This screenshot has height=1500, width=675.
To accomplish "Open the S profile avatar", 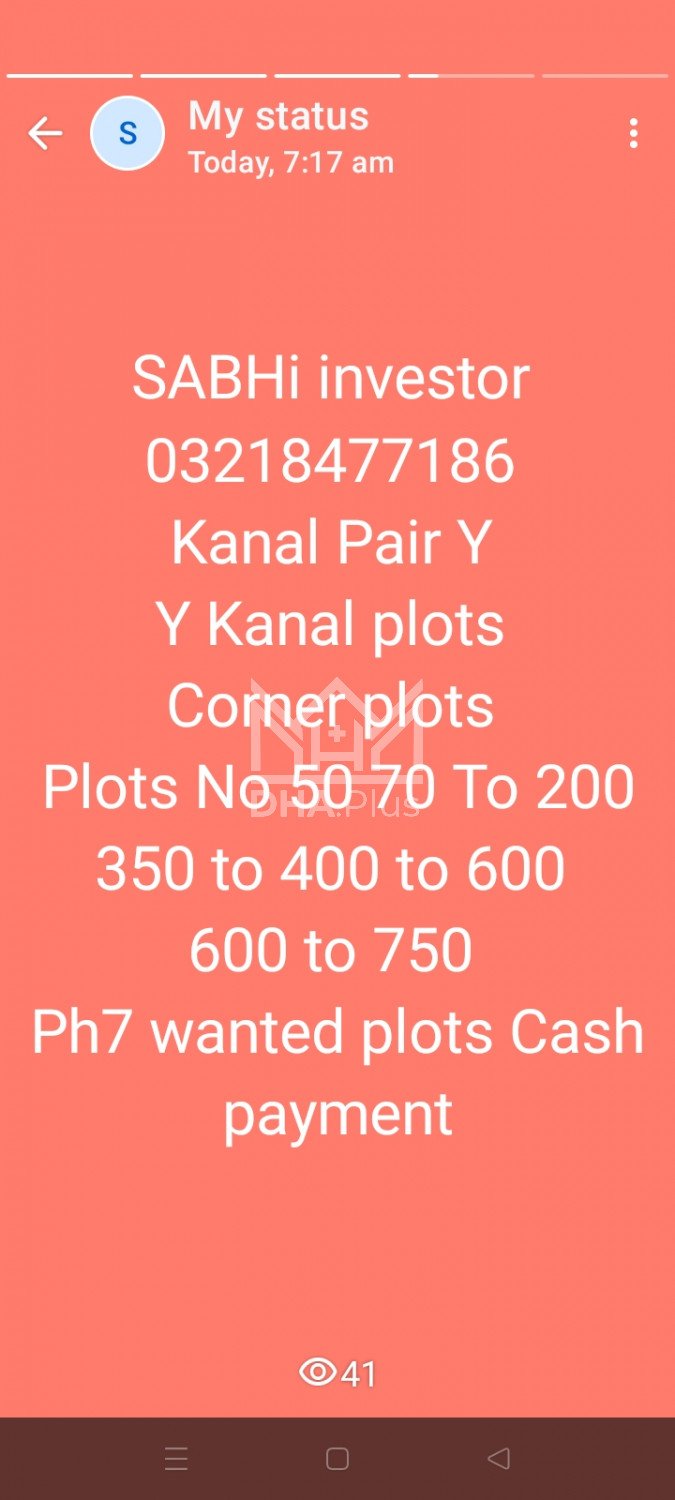I will [x=127, y=134].
